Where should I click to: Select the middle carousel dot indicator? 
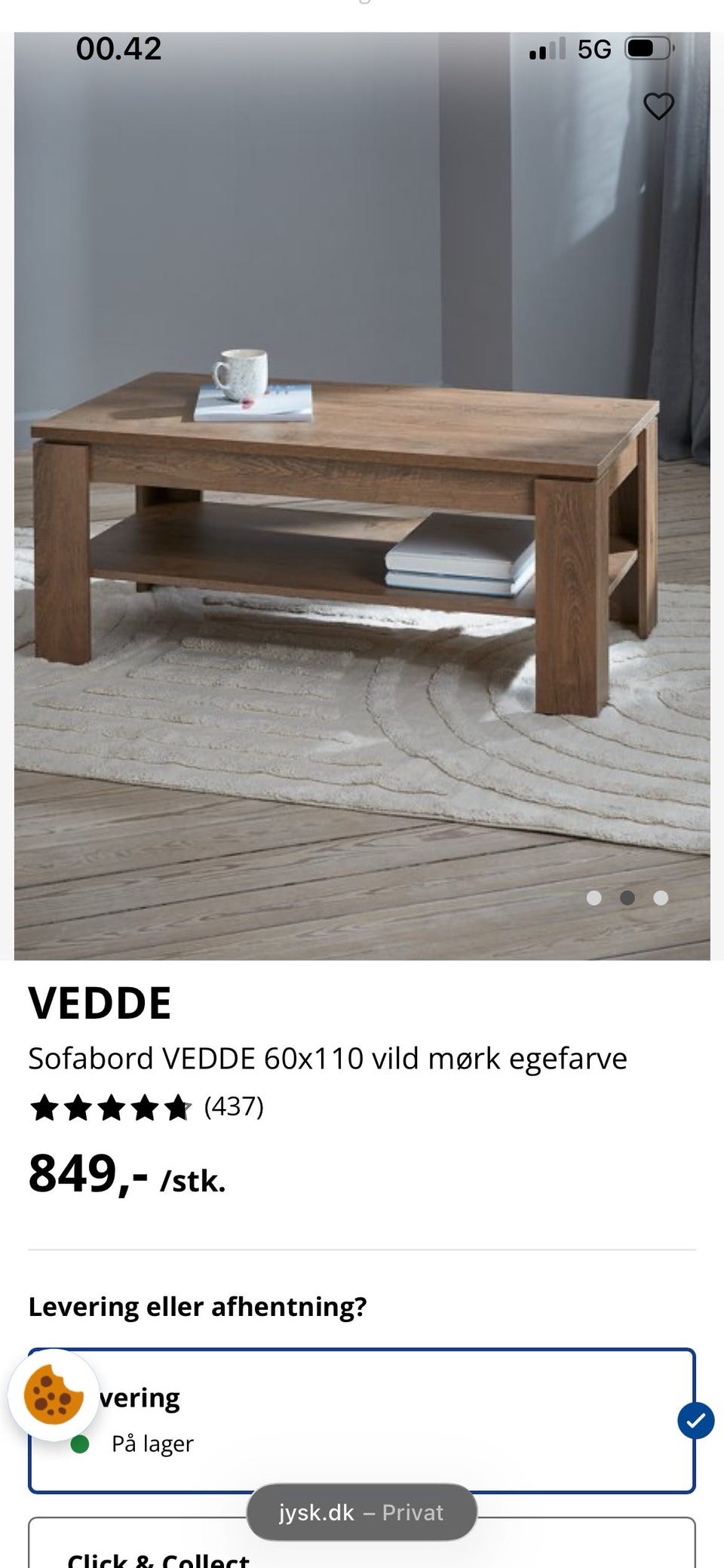click(627, 898)
